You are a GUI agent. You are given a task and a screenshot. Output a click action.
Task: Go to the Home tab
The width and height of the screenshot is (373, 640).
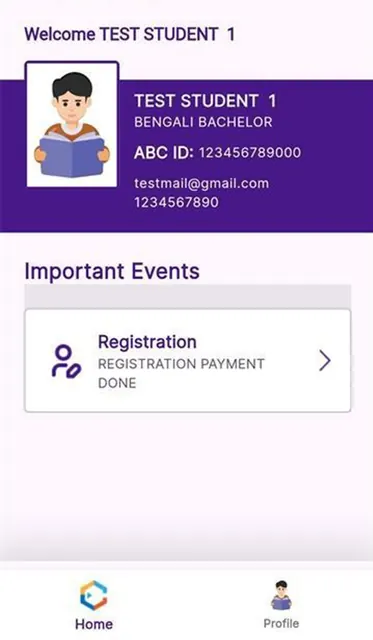(x=93, y=605)
